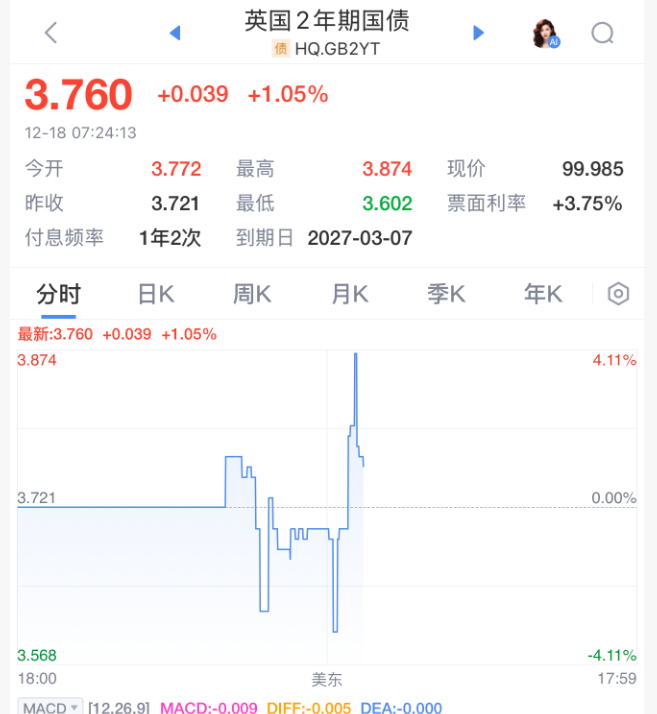Expand the MACD indicator dropdown
The height and width of the screenshot is (714, 657).
click(51, 707)
